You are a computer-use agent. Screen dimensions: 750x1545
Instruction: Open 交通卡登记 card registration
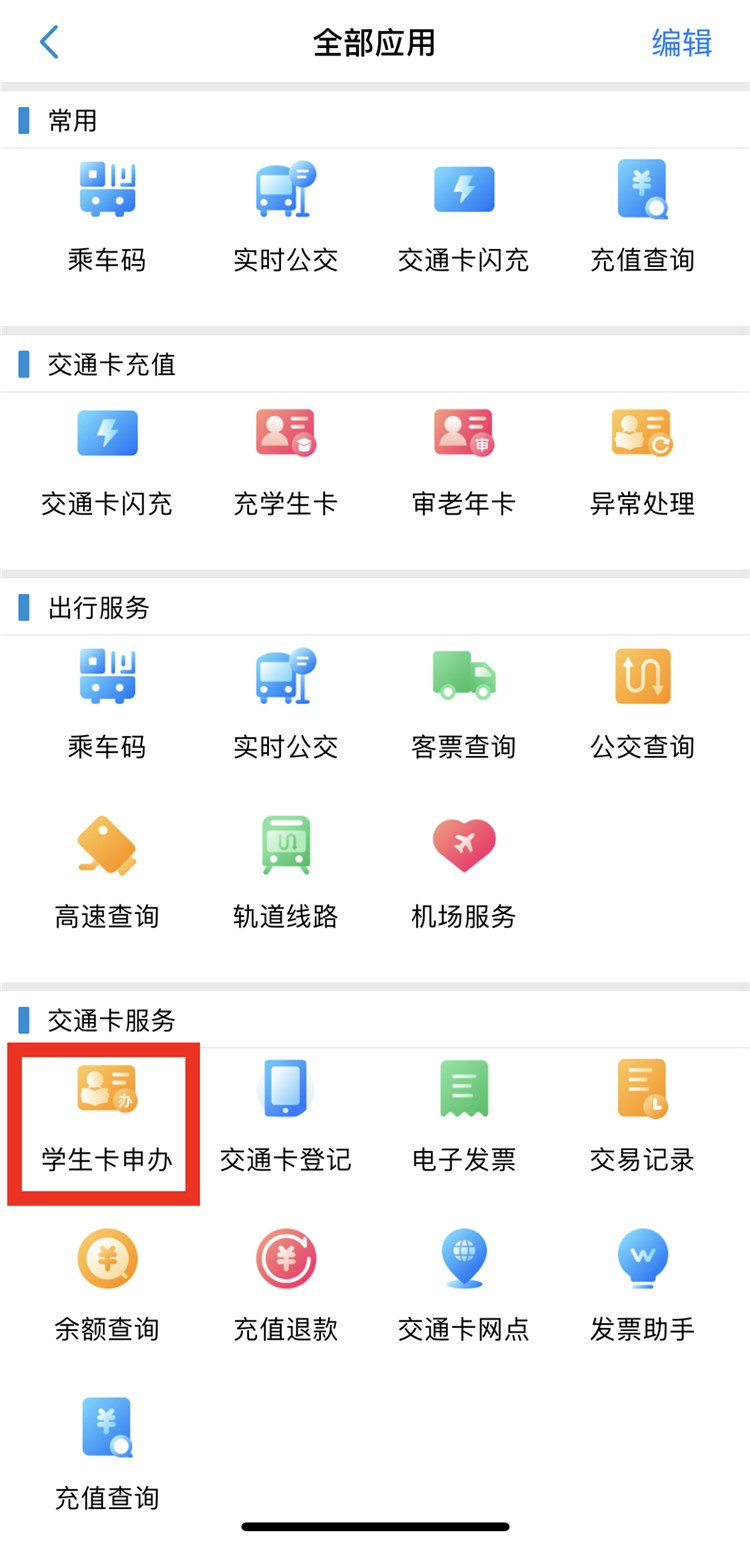click(285, 1116)
